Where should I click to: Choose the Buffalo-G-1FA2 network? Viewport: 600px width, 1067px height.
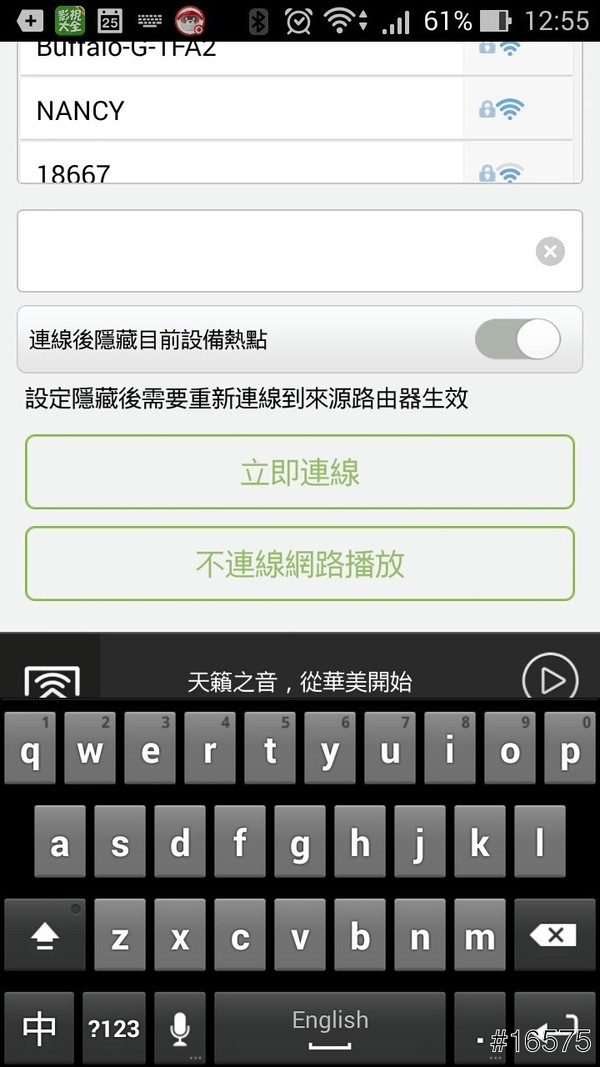point(240,52)
